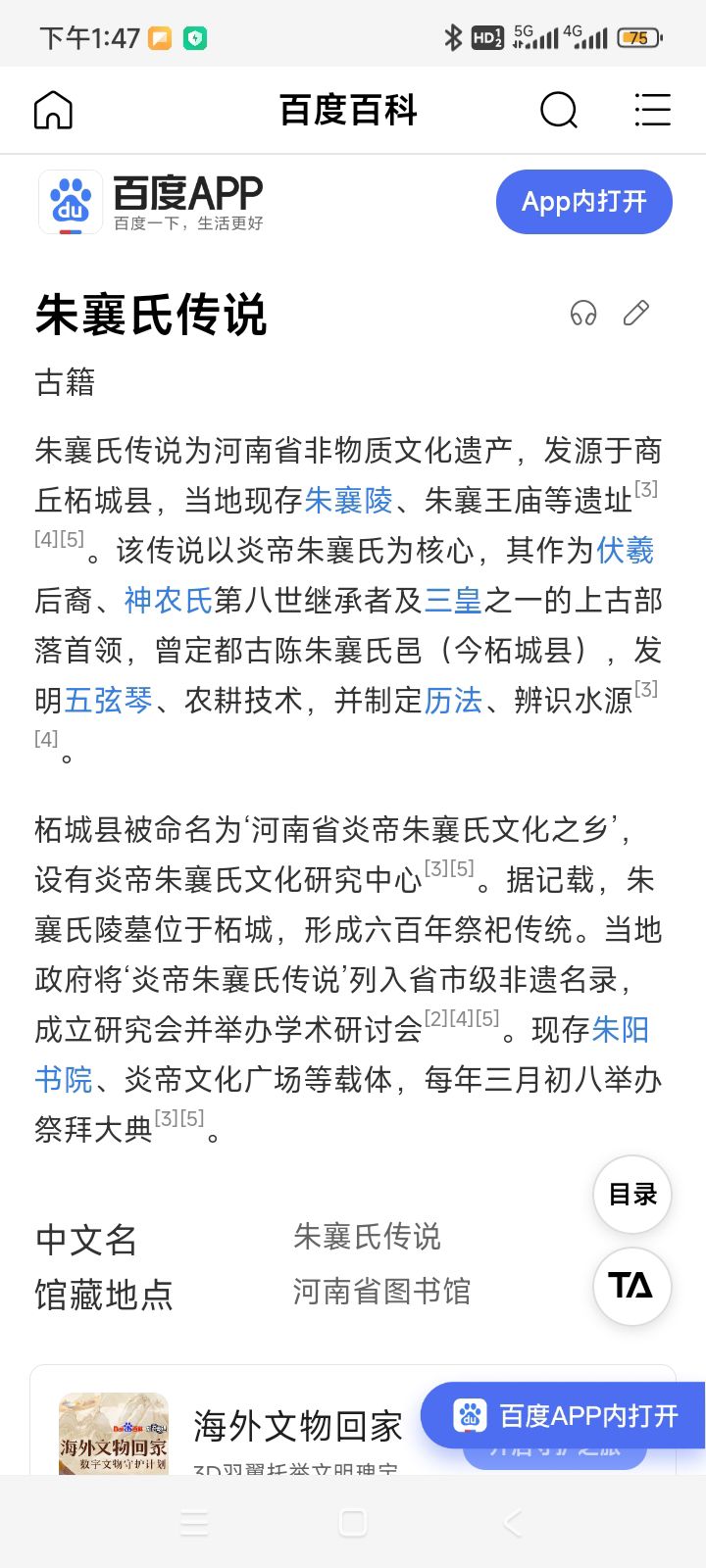Viewport: 706px width, 1568px height.
Task: Open the 五弦琴 link
Action: tap(108, 701)
